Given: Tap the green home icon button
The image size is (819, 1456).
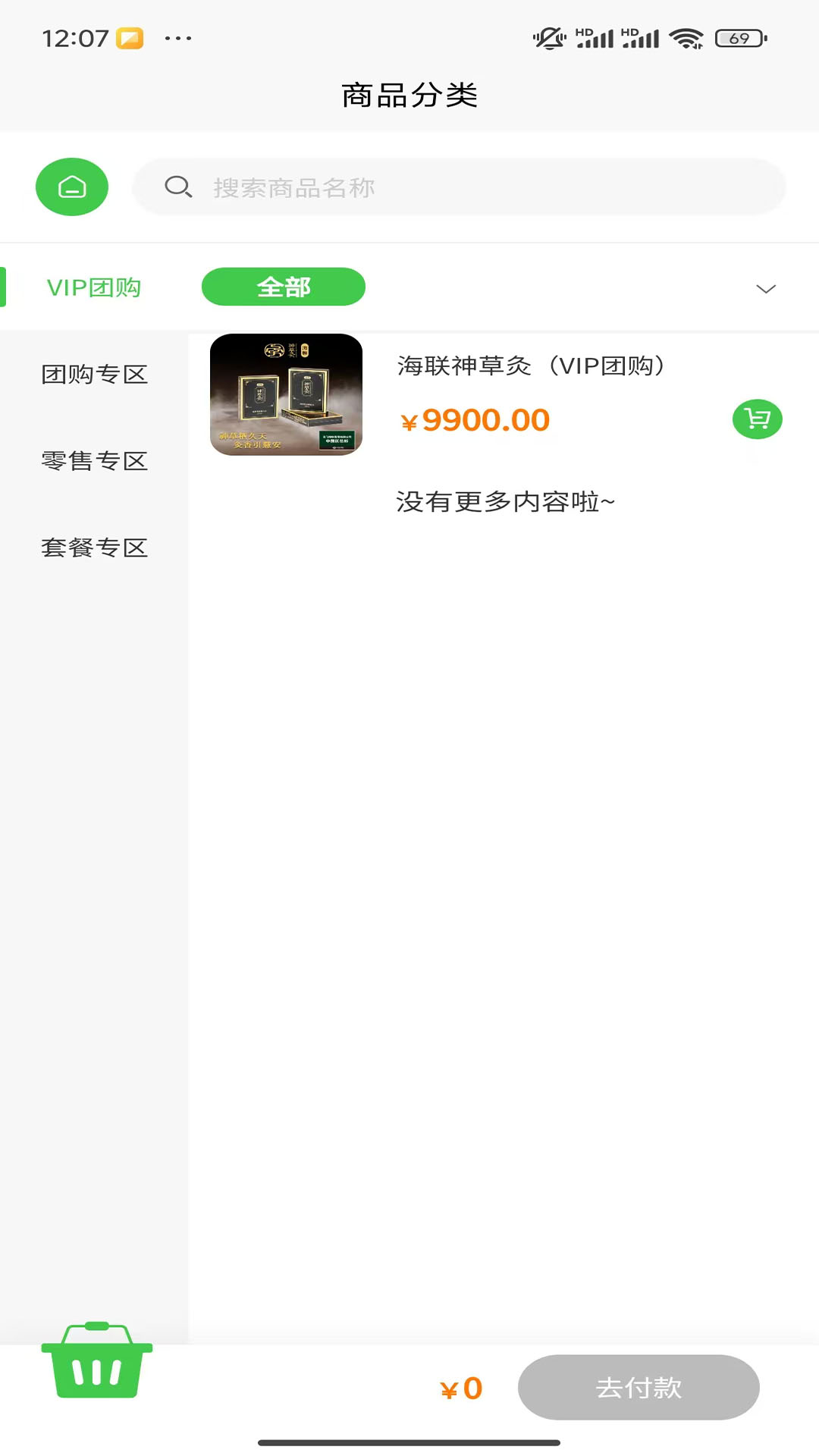Looking at the screenshot, I should (x=72, y=187).
